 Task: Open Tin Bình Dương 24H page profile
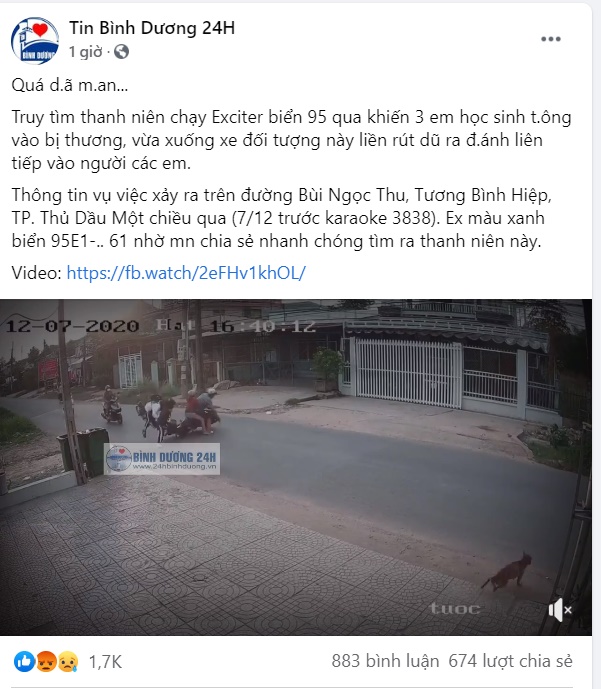(x=152, y=26)
